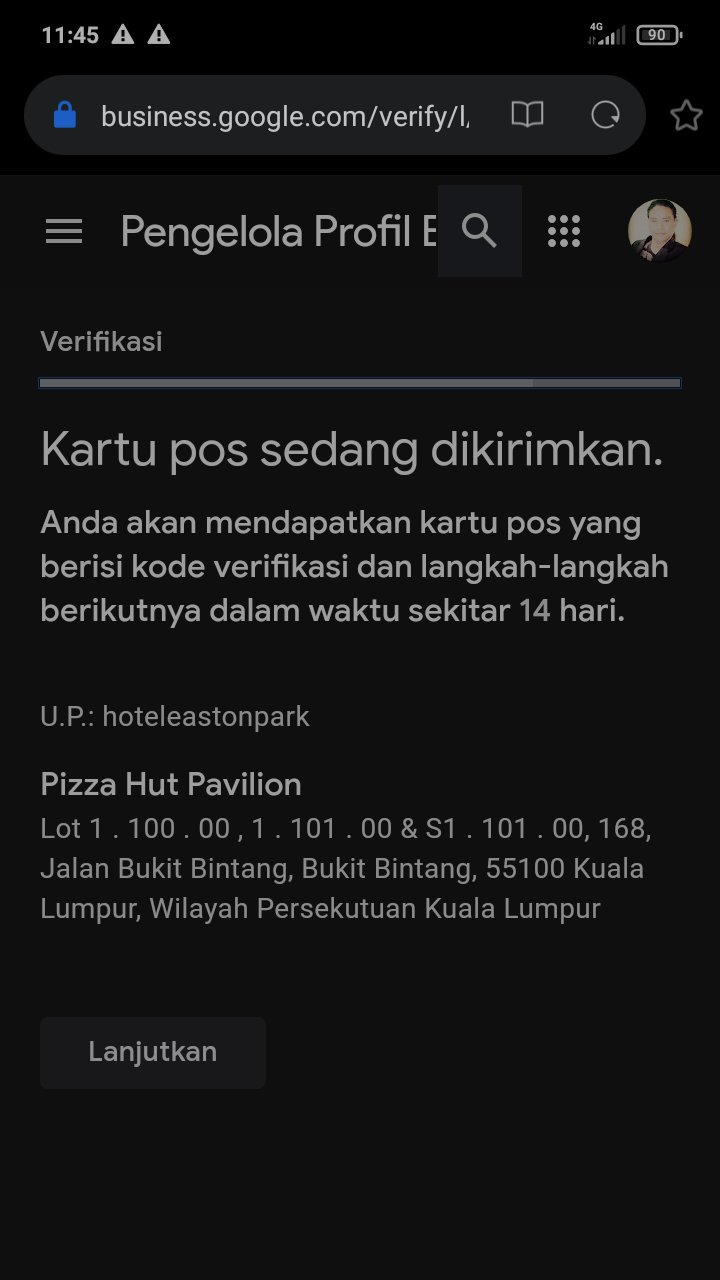Open the hamburger navigation menu

click(x=64, y=232)
